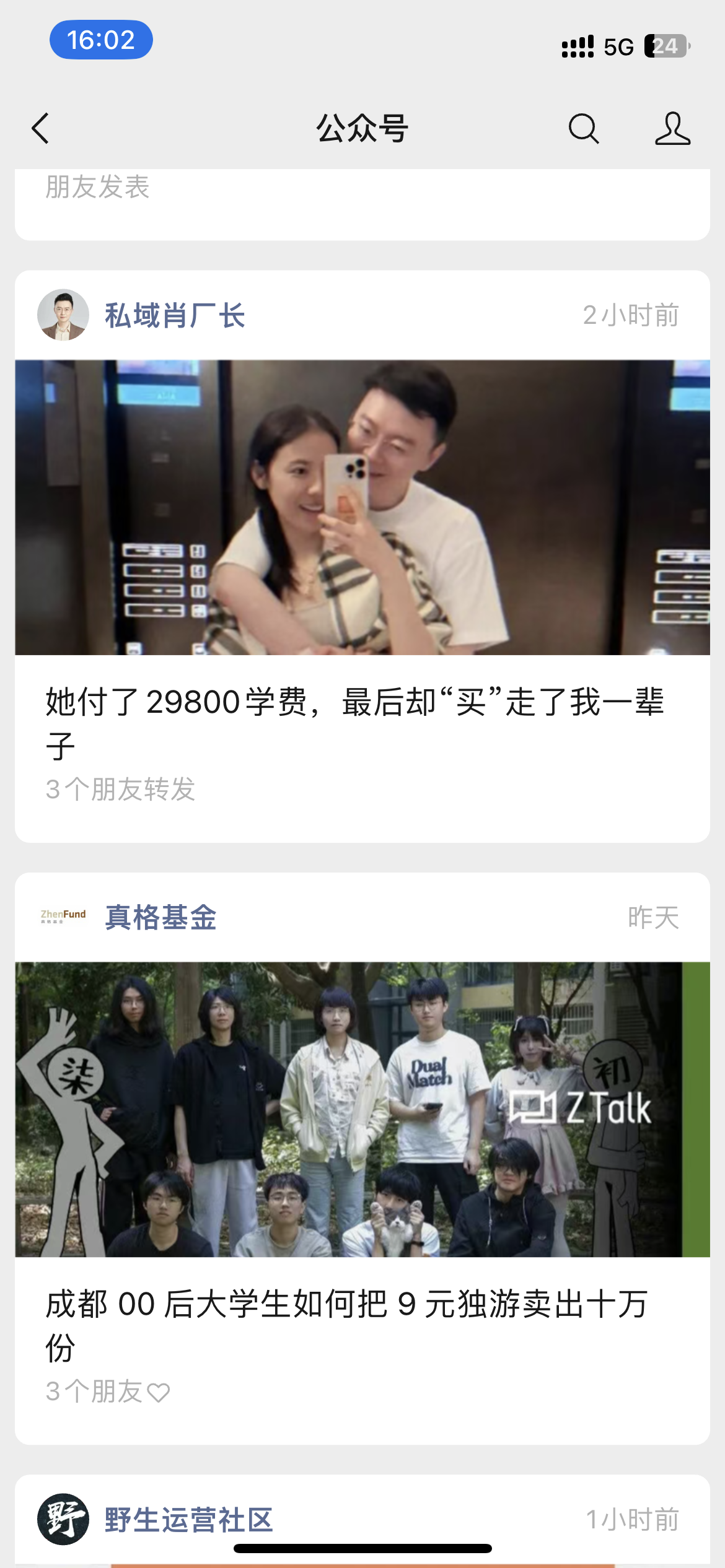Image resolution: width=725 pixels, height=1568 pixels.
Task: Open 私域肖厂长 account name
Action: tap(175, 315)
